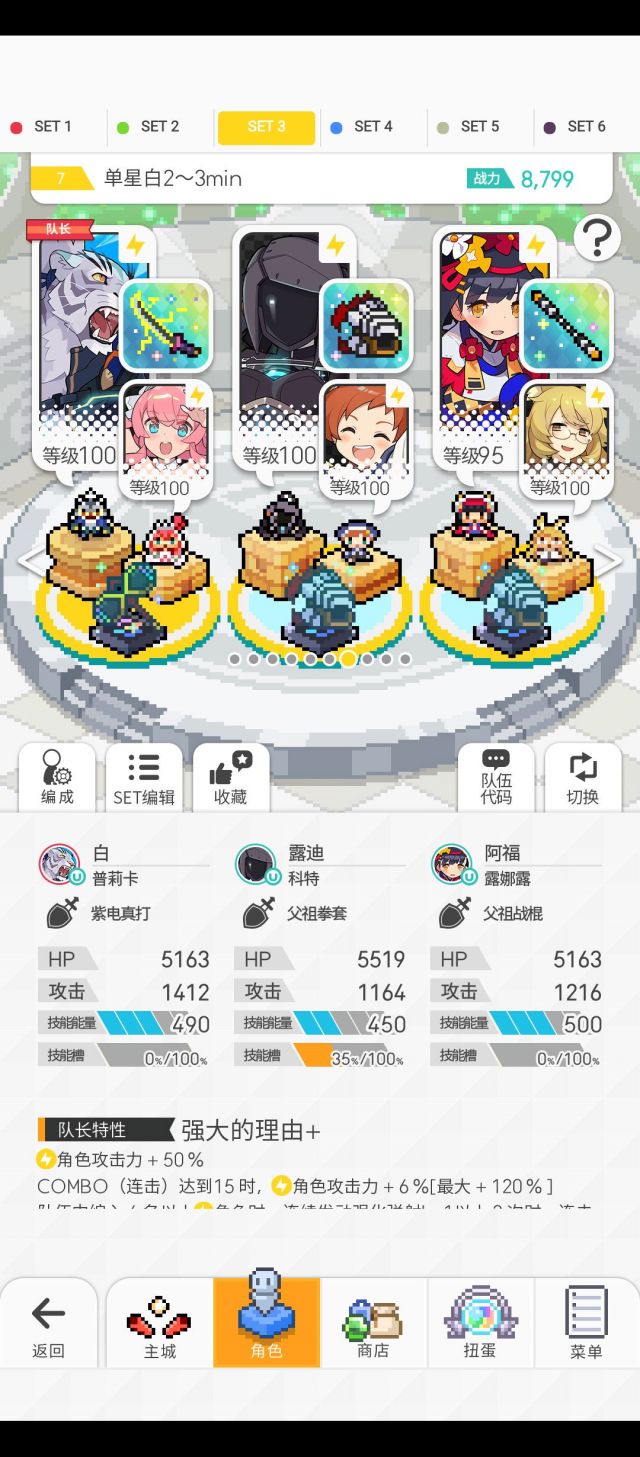
Task: Open the 主城 main town tab
Action: 160,1323
